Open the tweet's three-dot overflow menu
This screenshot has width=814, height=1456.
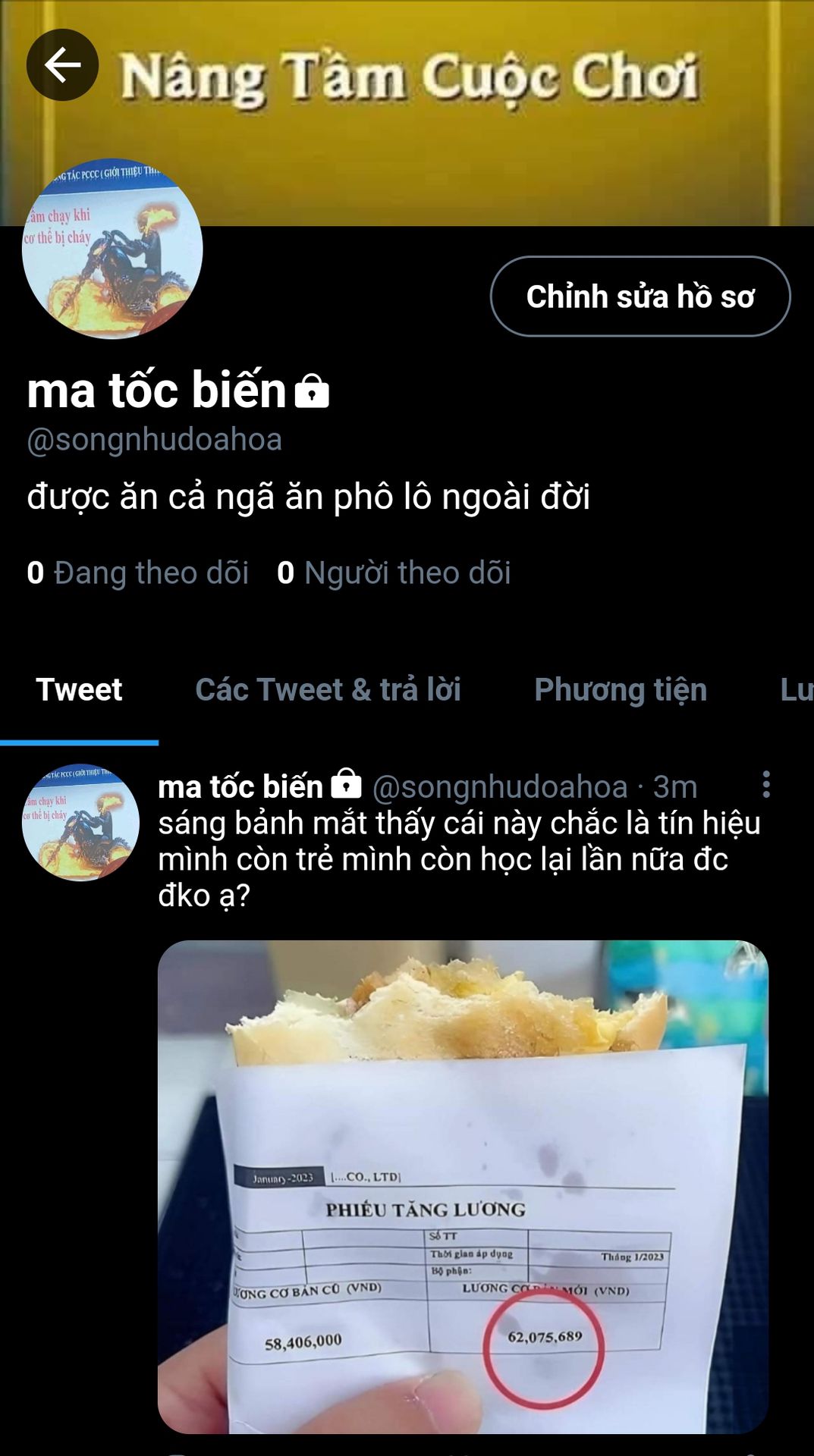coord(766,784)
